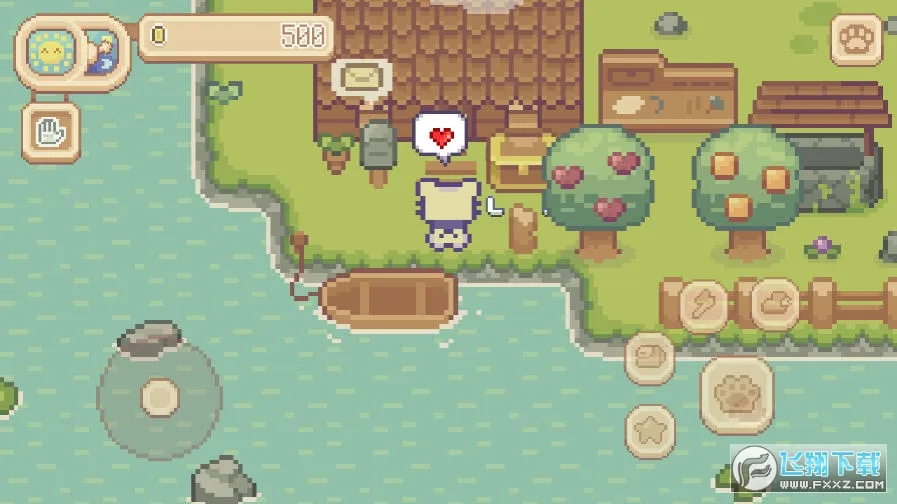Open the paw menu icon near the bench
The height and width of the screenshot is (504, 897).
(x=856, y=40)
